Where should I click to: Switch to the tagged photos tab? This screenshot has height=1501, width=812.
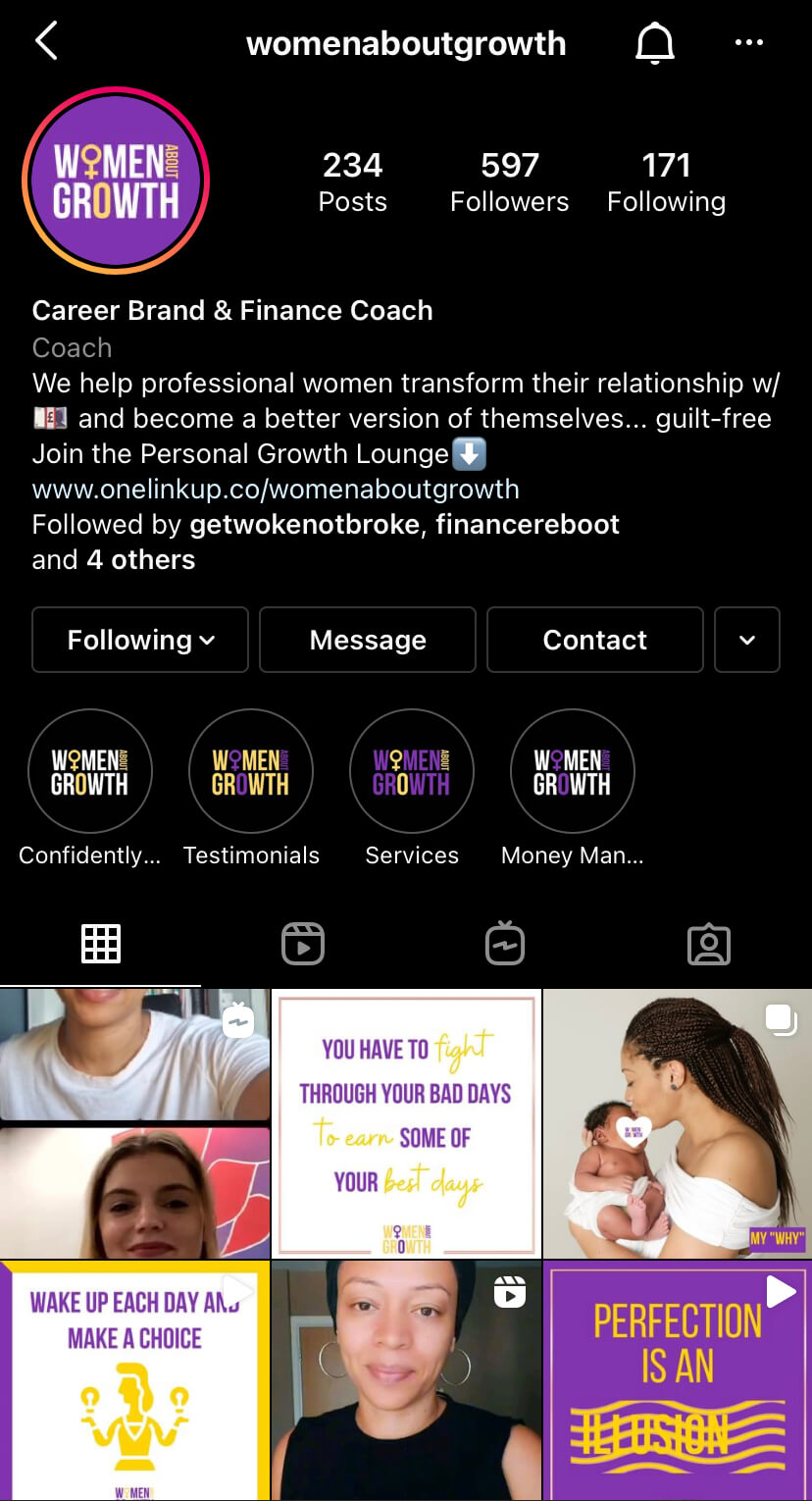[x=709, y=944]
